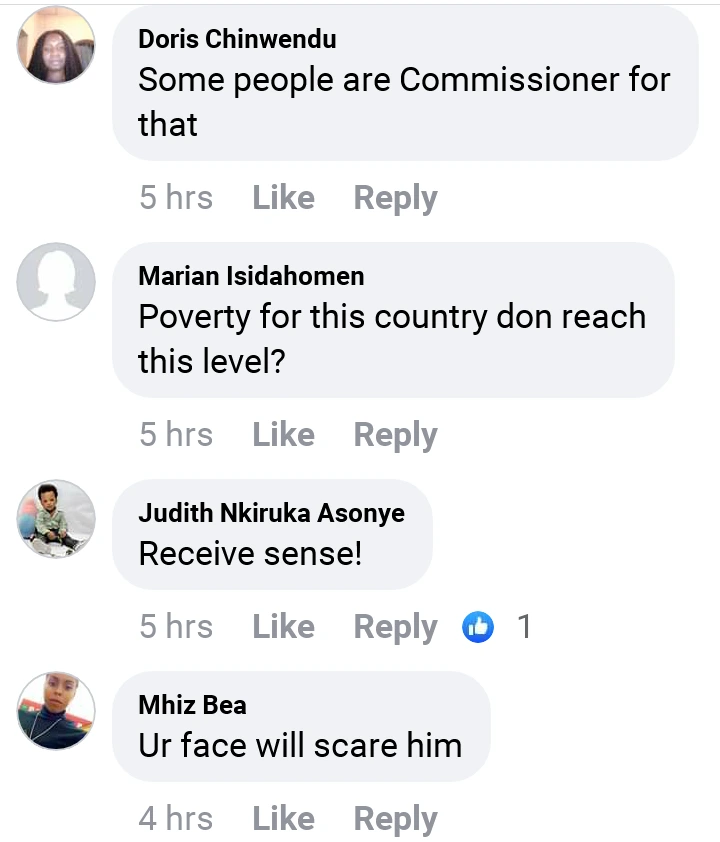
Task: Reply to Marian Isidahomen's comment
Action: 395,435
